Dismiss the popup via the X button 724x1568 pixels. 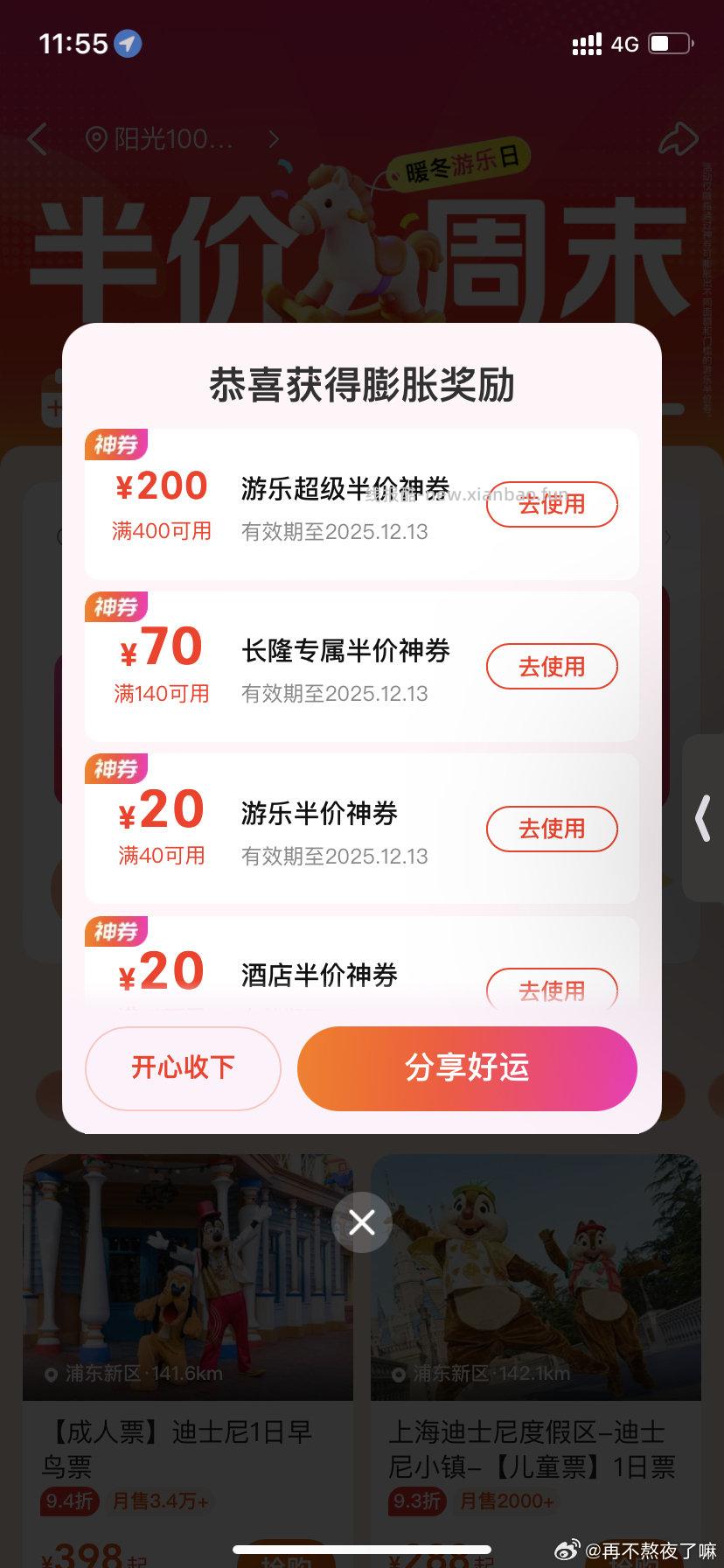(361, 1221)
